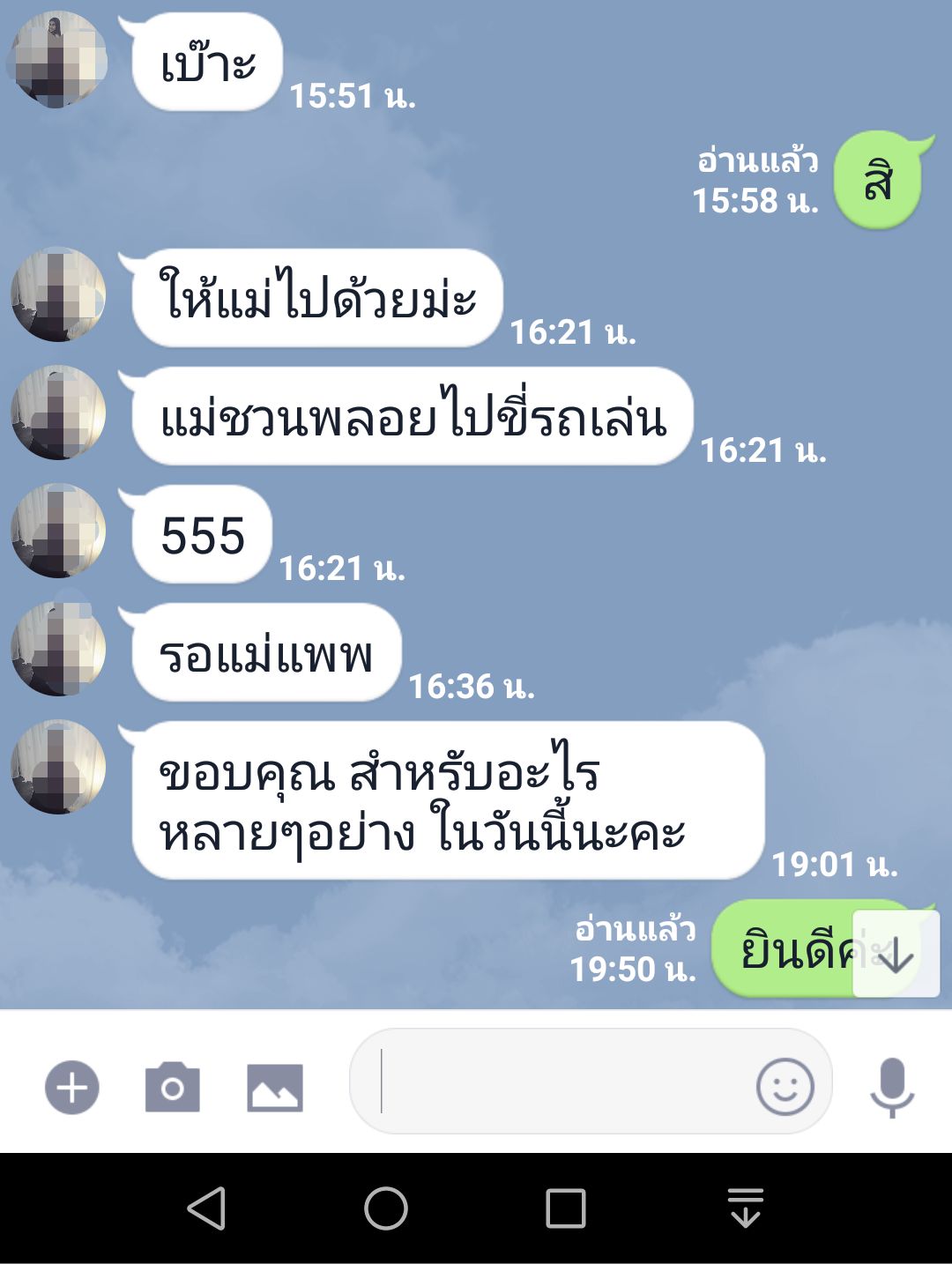
Task: Open the photo gallery picker
Action: coord(275,1088)
